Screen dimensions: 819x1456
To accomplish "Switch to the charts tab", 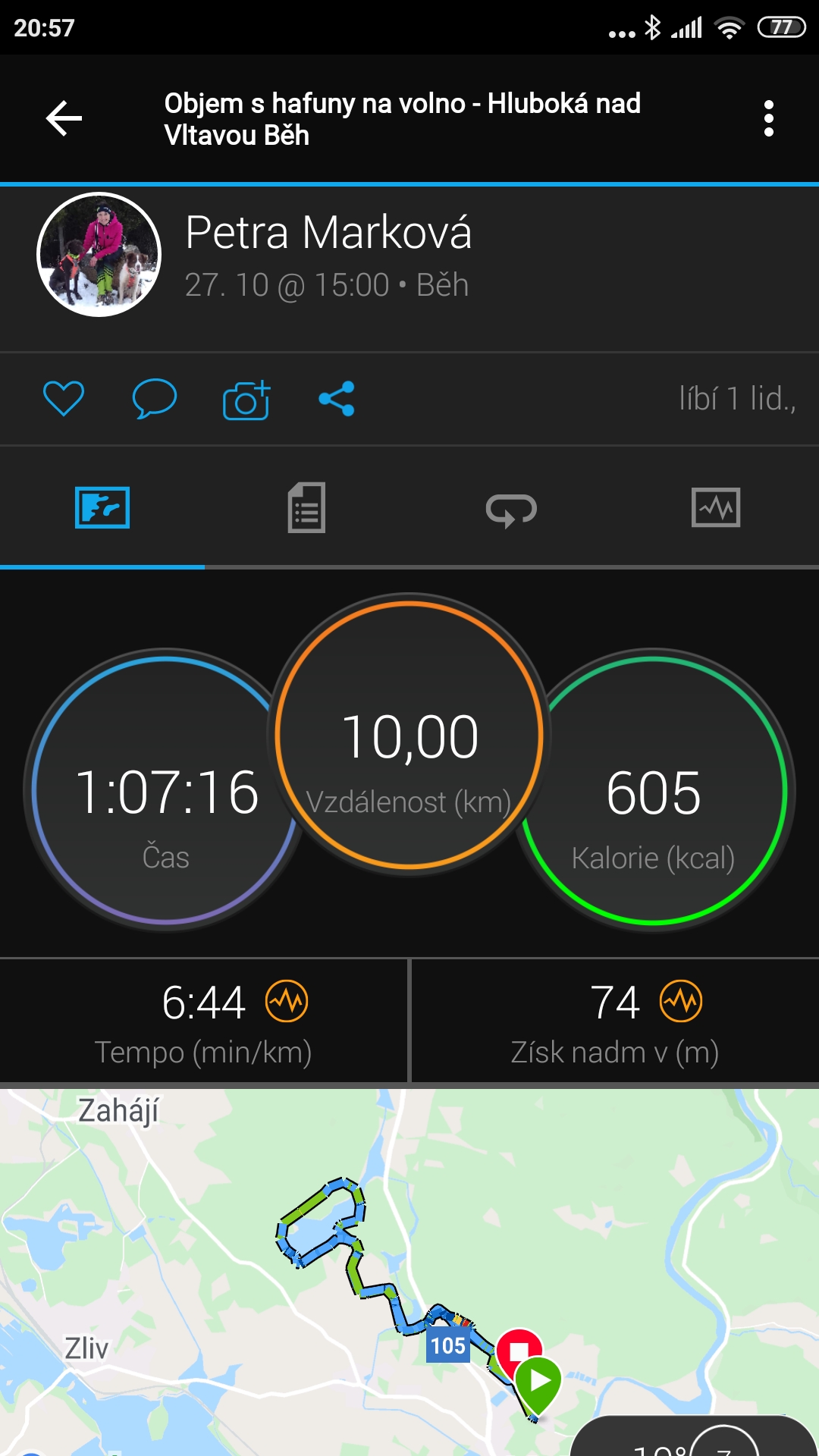I will pyautogui.click(x=717, y=507).
